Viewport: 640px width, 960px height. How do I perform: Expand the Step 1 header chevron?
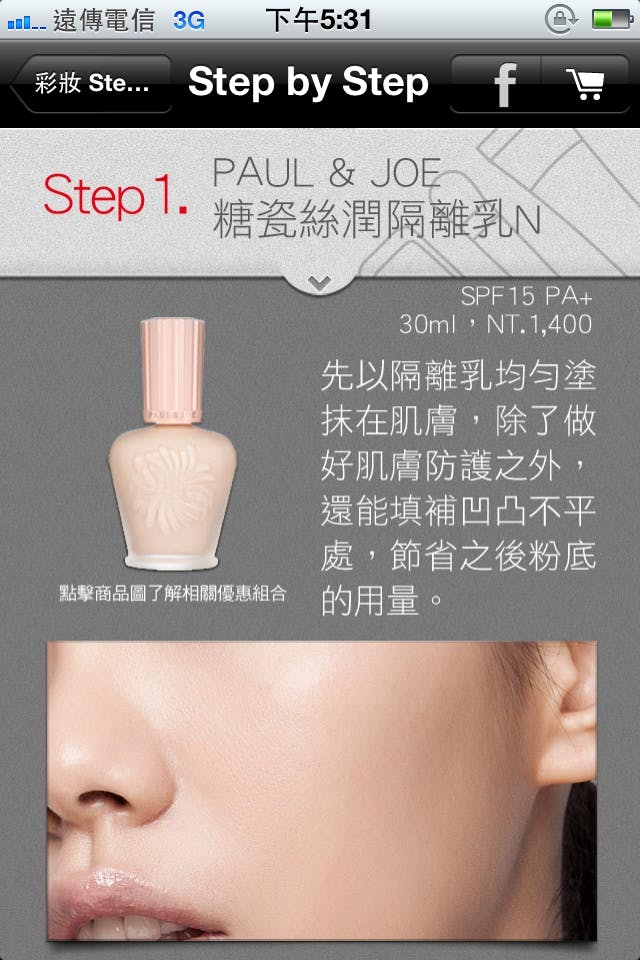click(319, 284)
